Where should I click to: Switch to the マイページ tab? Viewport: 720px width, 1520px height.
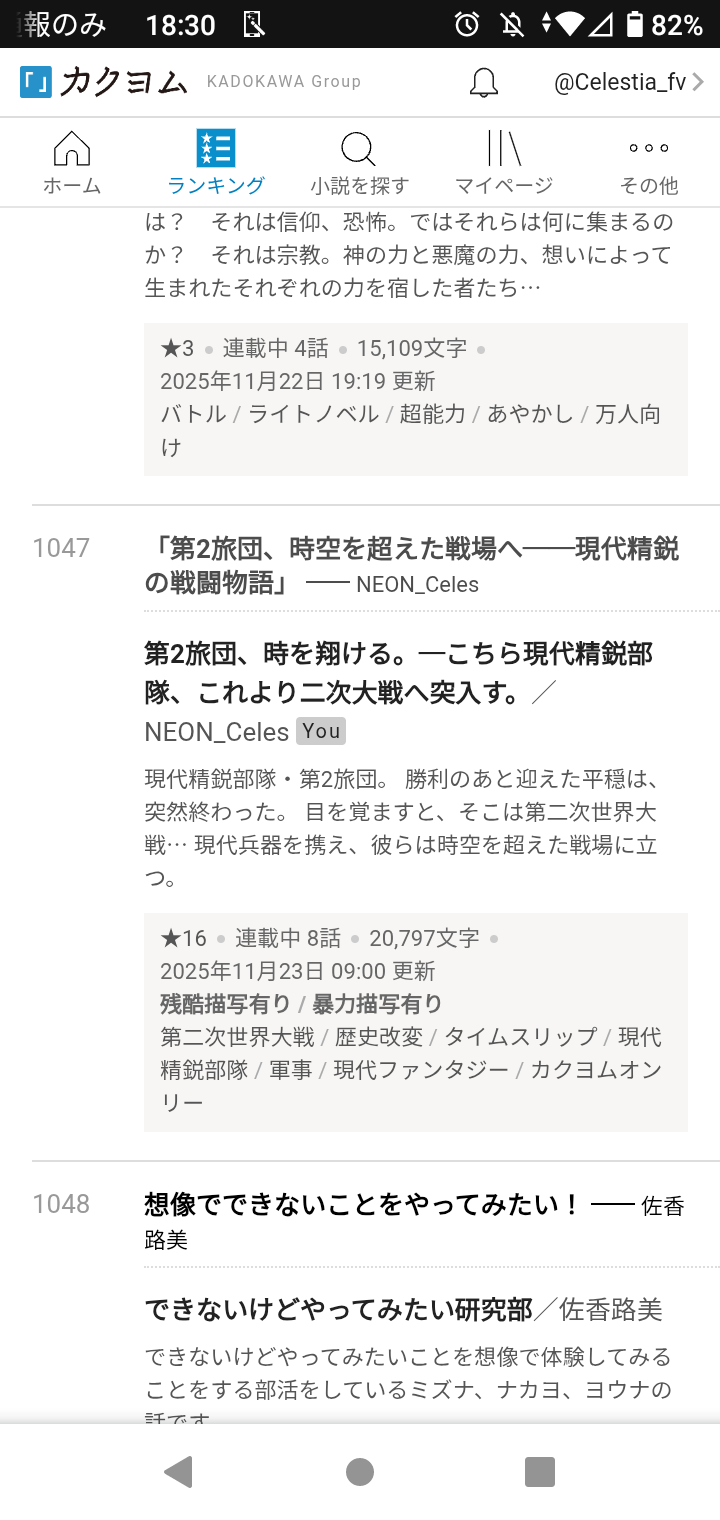504,163
